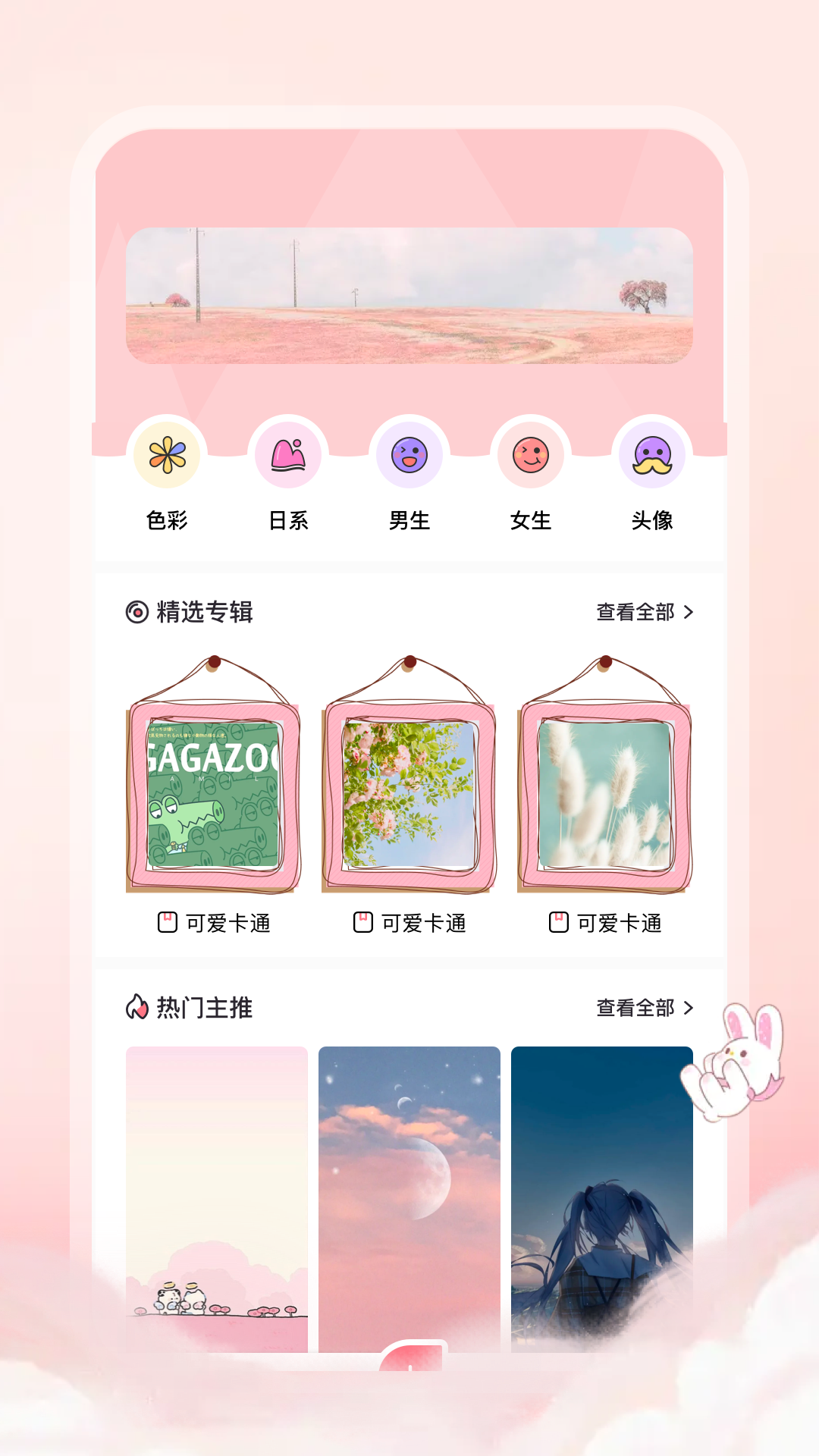Image resolution: width=819 pixels, height=1456 pixels.
Task: Tap the 男生 smiley face icon
Action: [409, 455]
